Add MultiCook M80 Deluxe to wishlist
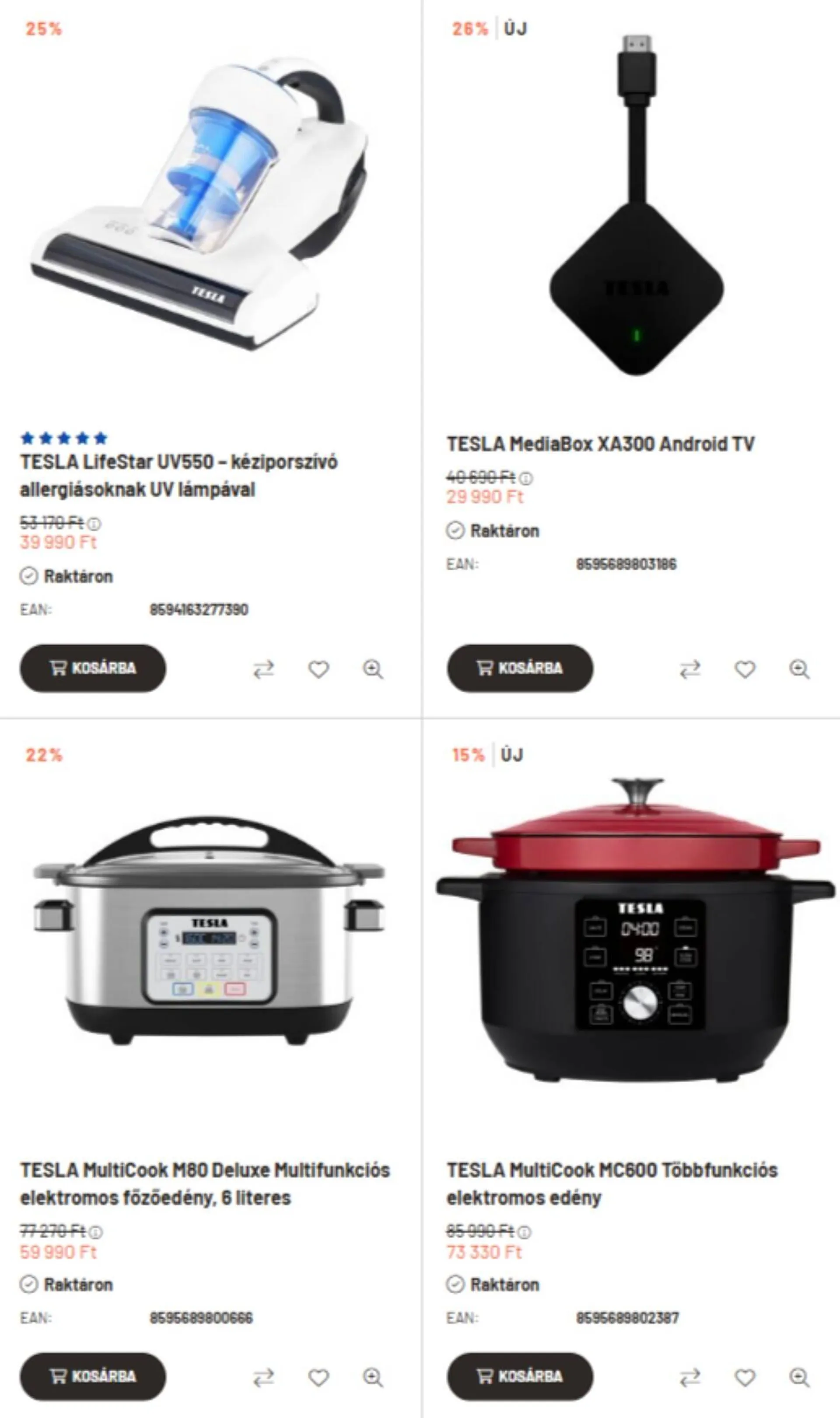 click(318, 1377)
